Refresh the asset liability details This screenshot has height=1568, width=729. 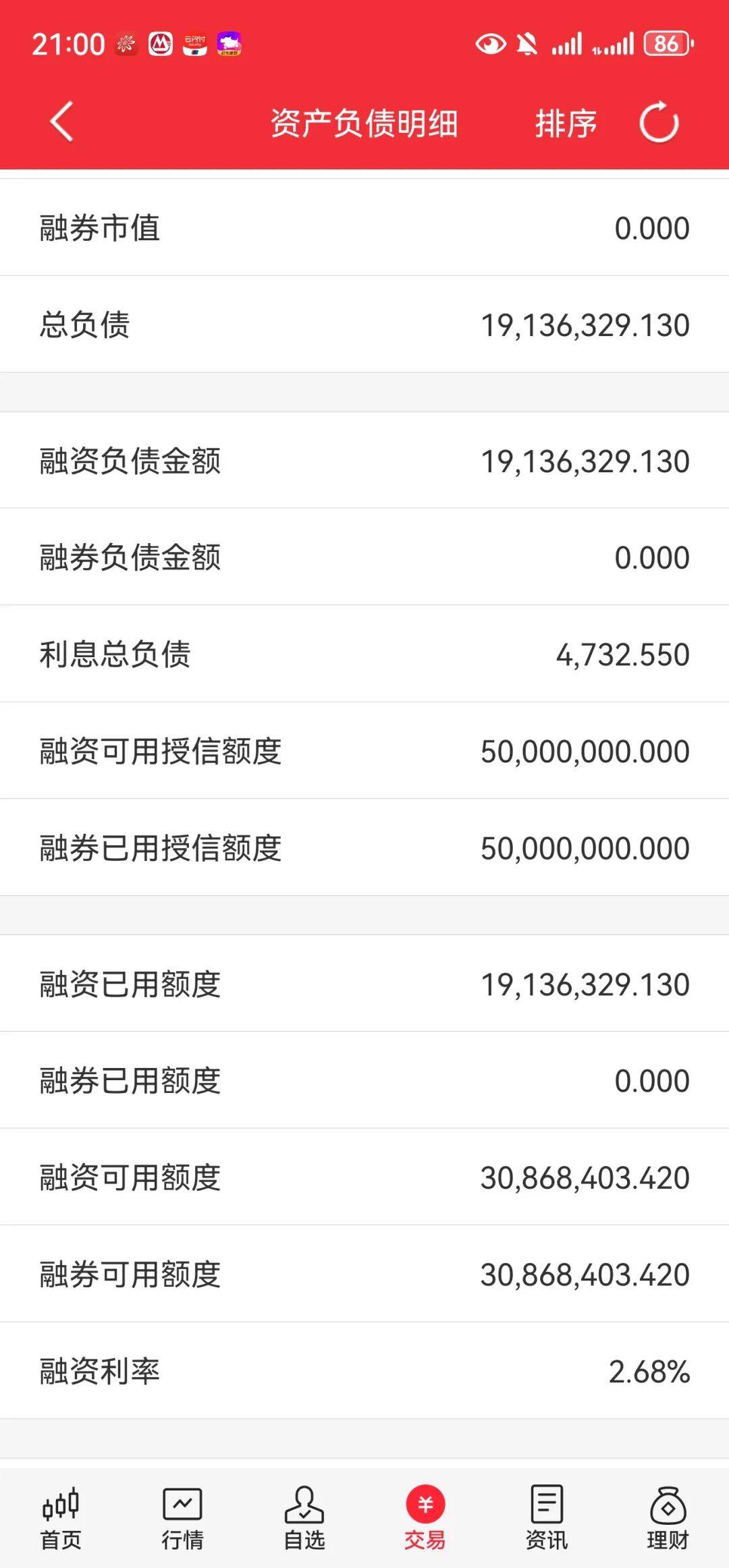659,123
